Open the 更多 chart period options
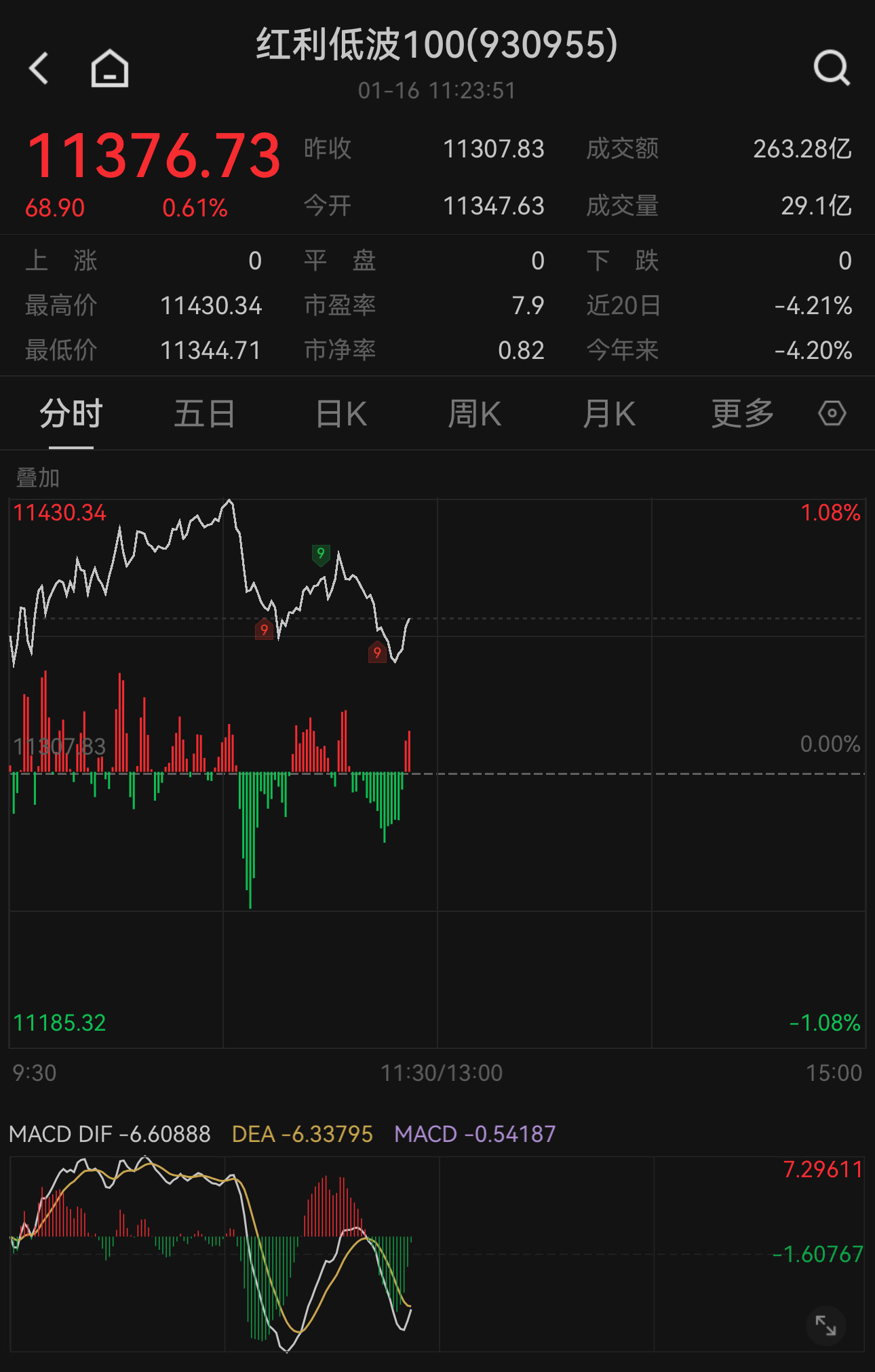The width and height of the screenshot is (875, 1372). click(741, 413)
